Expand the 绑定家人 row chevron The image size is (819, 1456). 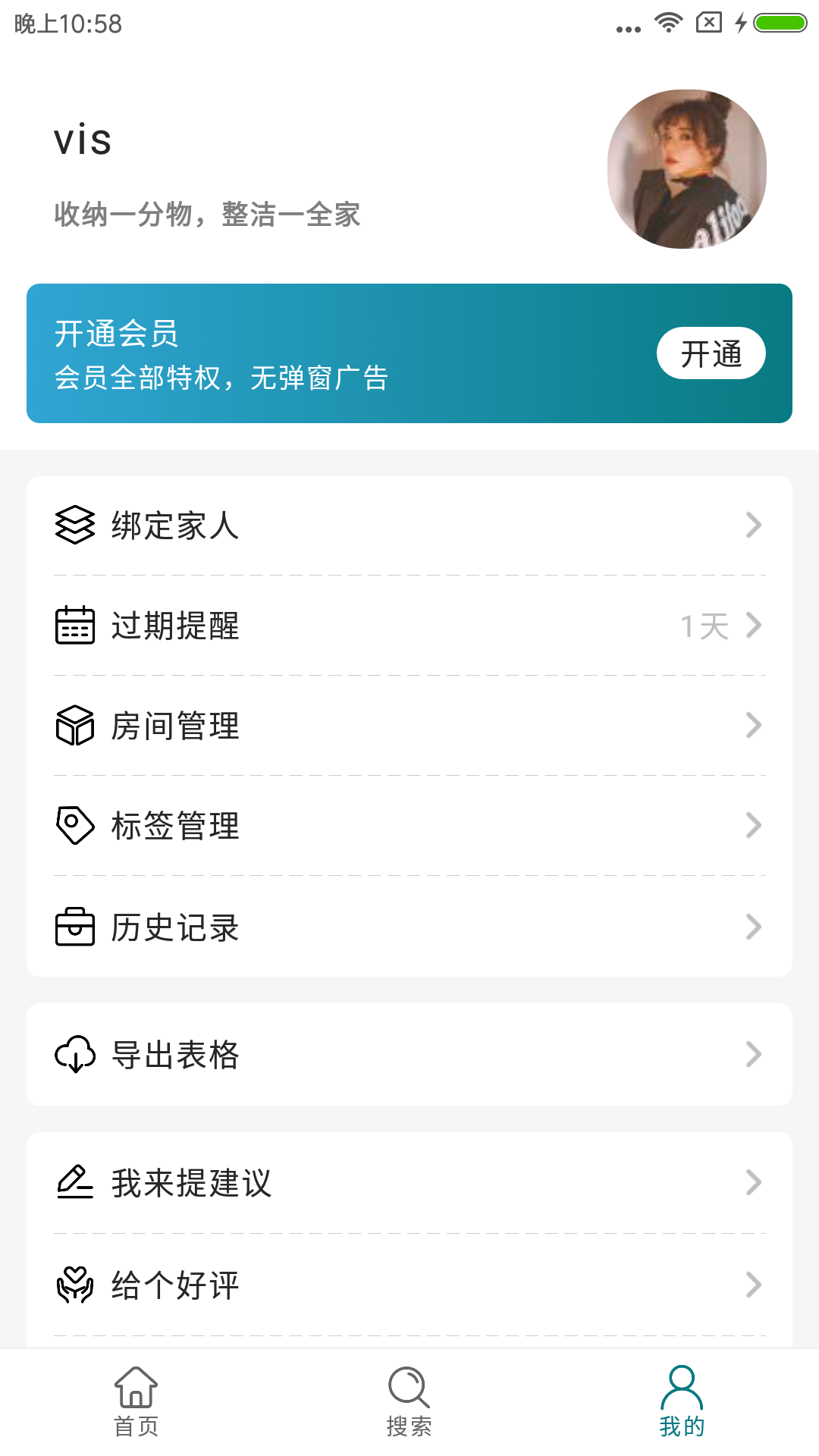[x=753, y=526]
